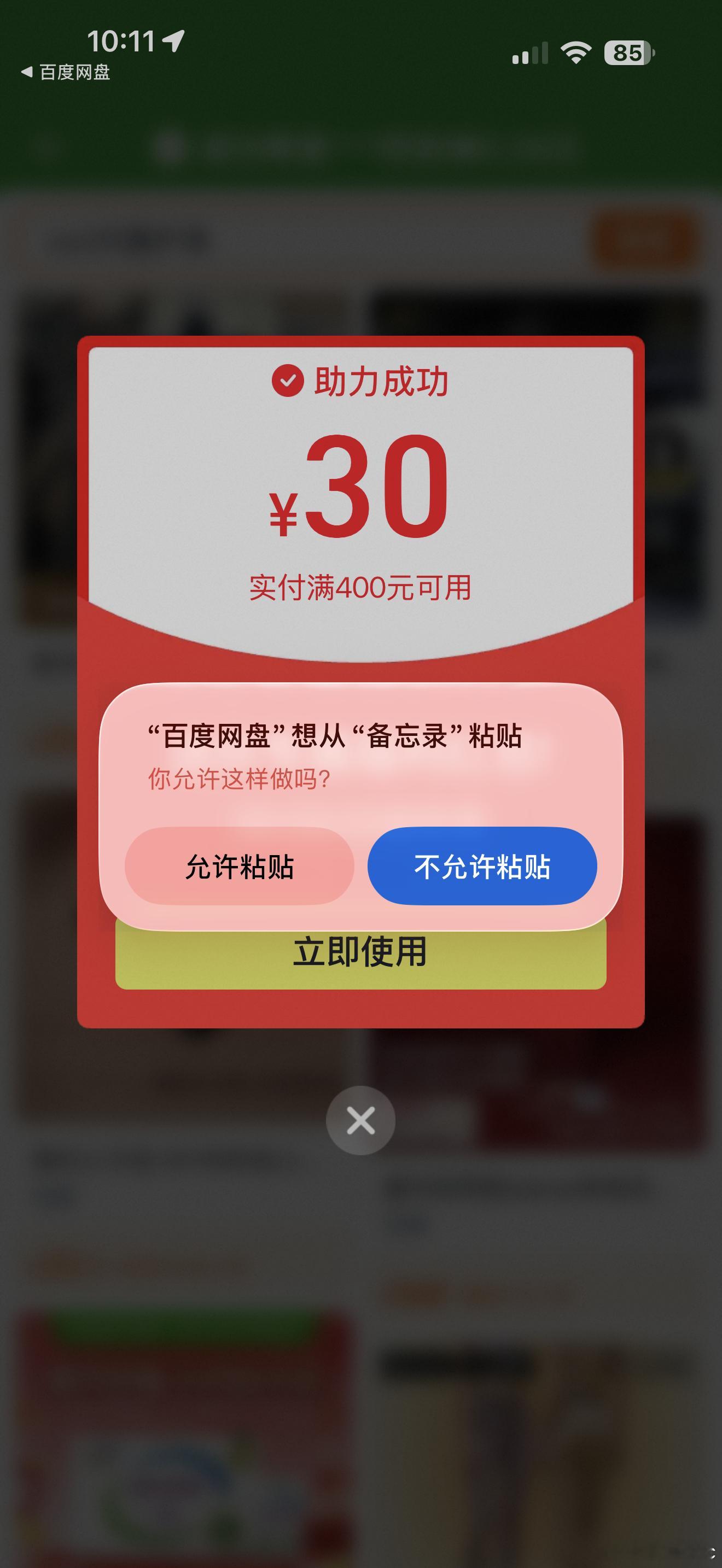
Task: Tap the Wi-Fi status icon
Action: [575, 54]
